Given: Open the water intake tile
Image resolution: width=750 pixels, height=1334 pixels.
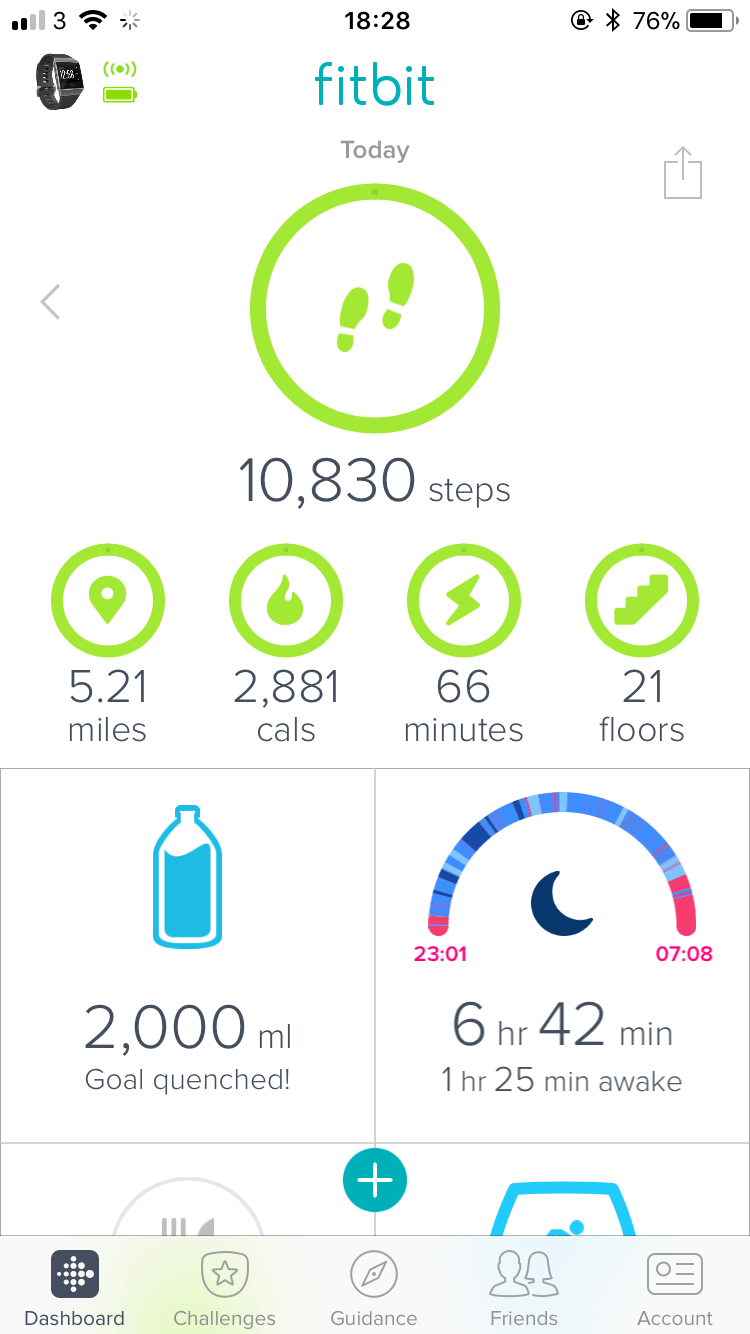Looking at the screenshot, I should click(187, 955).
